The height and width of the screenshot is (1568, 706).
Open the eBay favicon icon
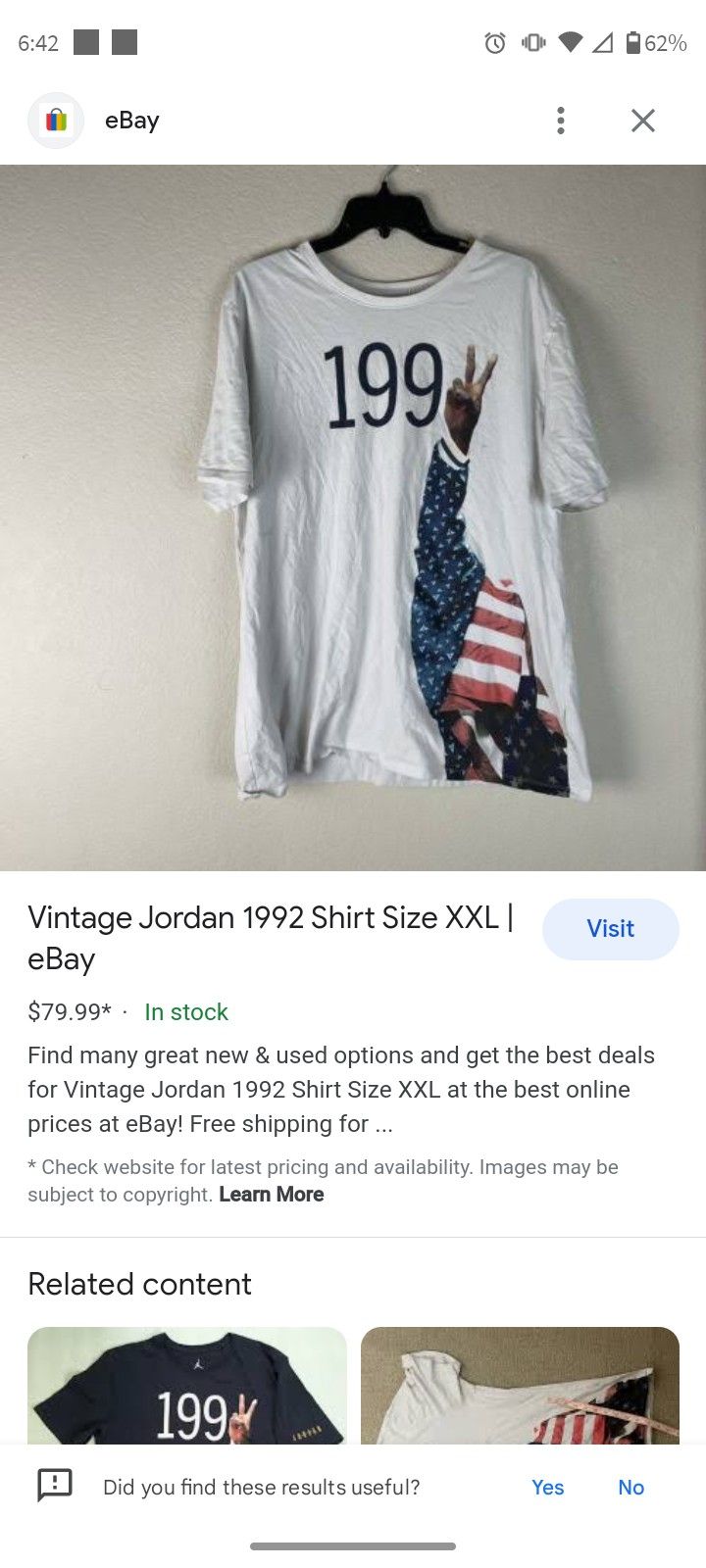pos(55,120)
